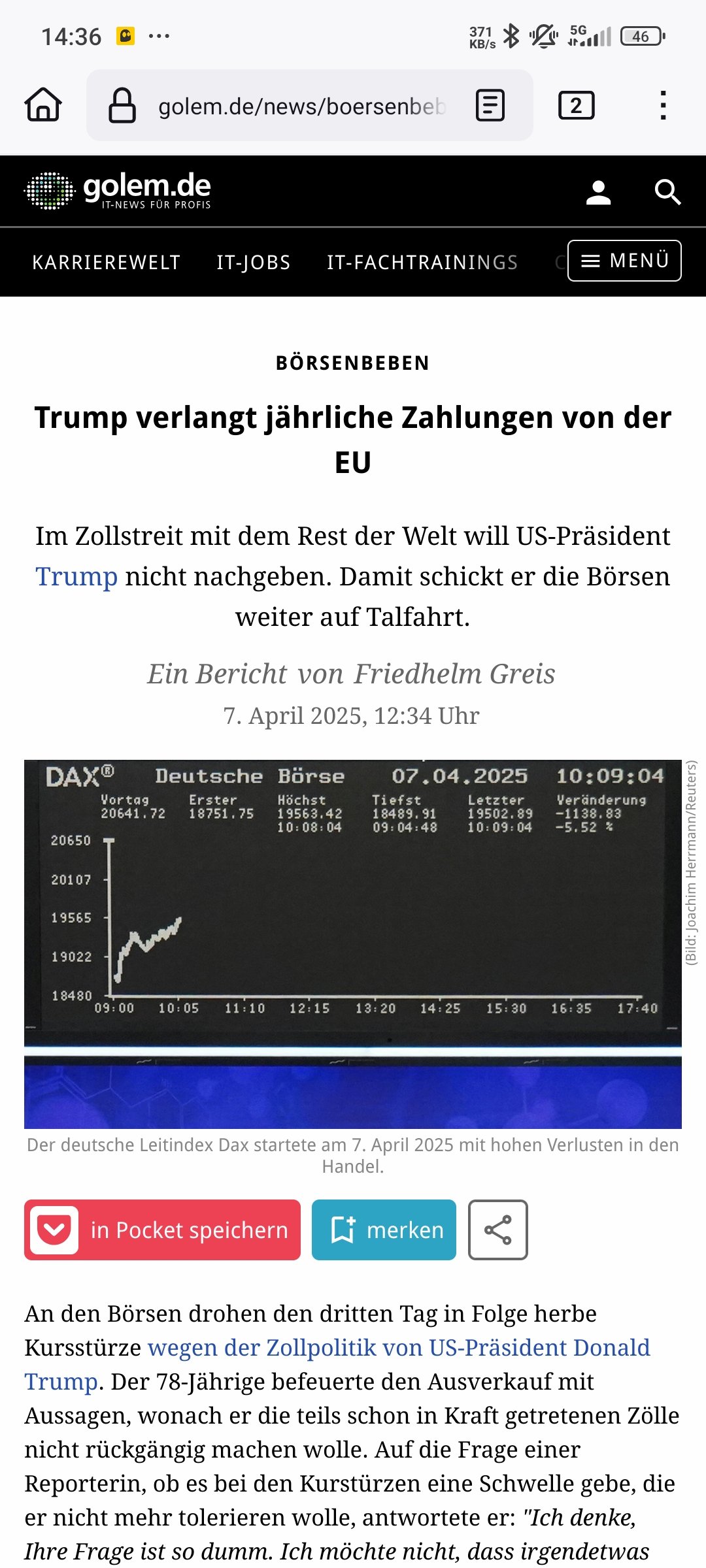706x1568 pixels.
Task: Enable reader mode from address bar
Action: [490, 105]
